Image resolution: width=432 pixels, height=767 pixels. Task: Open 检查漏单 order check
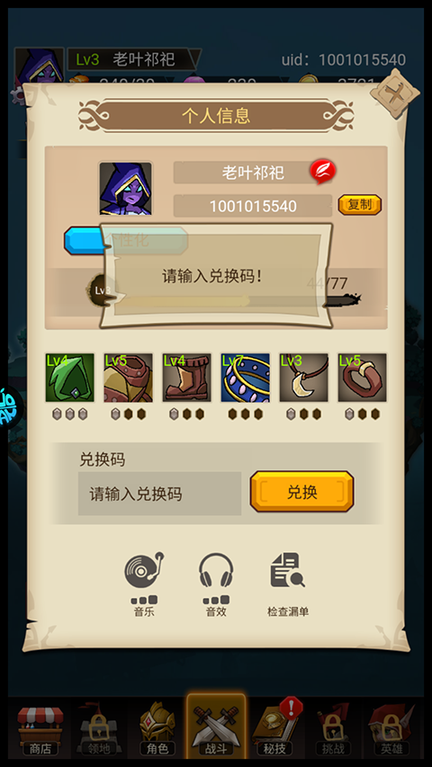click(288, 584)
